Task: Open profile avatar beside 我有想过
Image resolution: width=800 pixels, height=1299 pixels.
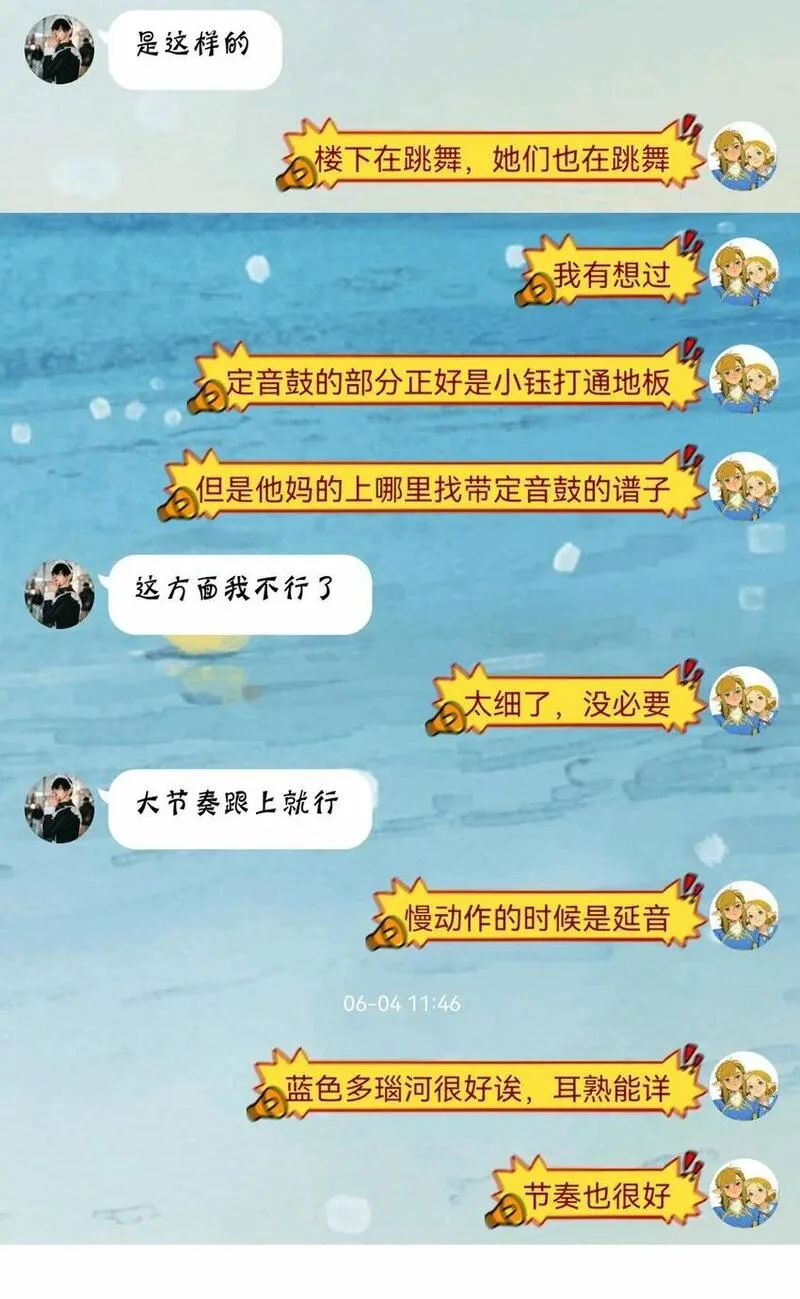Action: (743, 272)
